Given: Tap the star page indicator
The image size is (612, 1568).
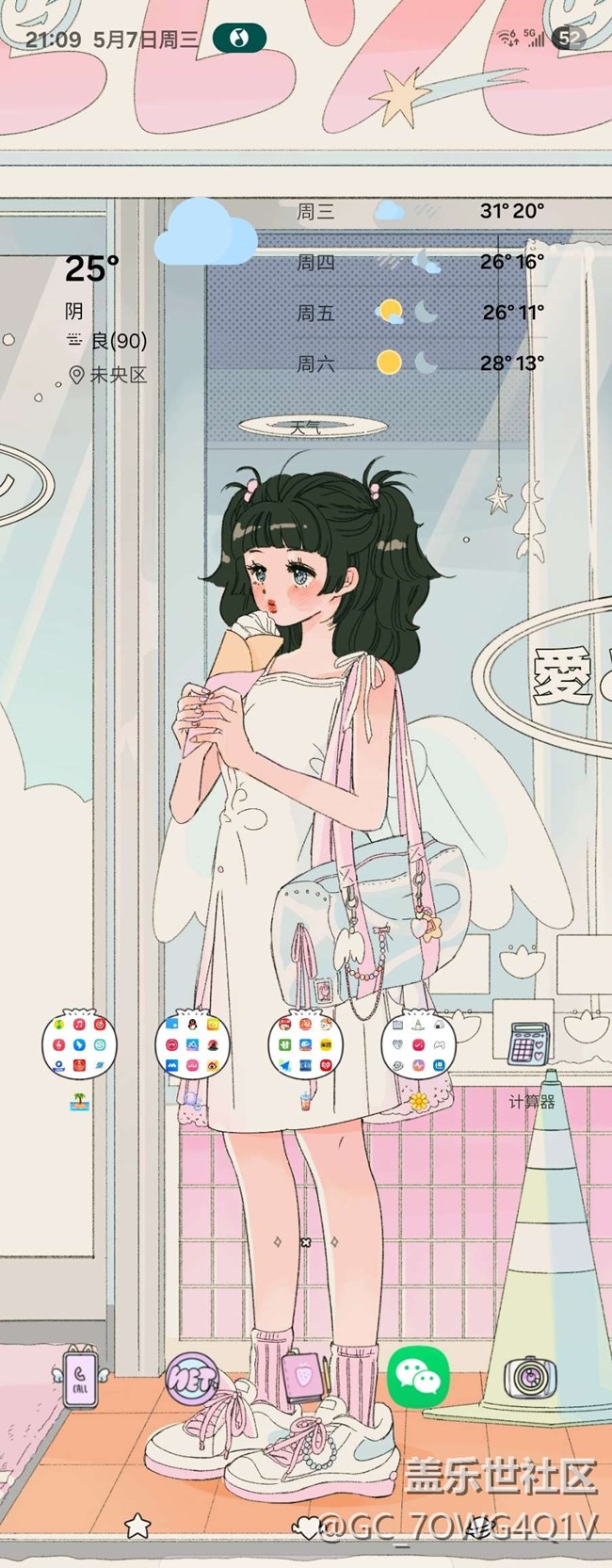Looking at the screenshot, I should pos(137,1526).
